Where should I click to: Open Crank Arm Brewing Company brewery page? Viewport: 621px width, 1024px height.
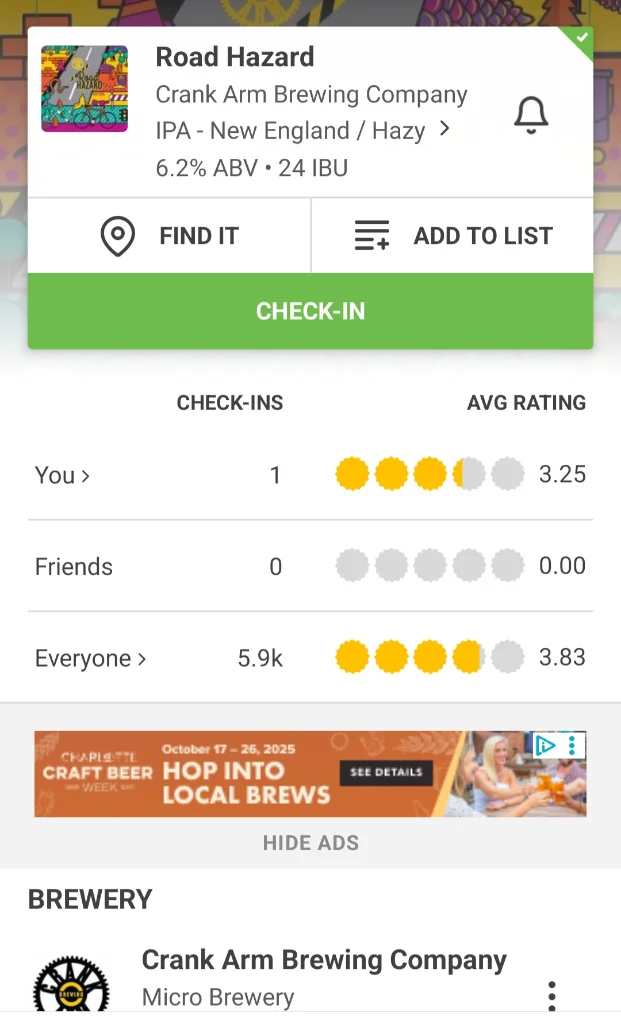pos(323,962)
